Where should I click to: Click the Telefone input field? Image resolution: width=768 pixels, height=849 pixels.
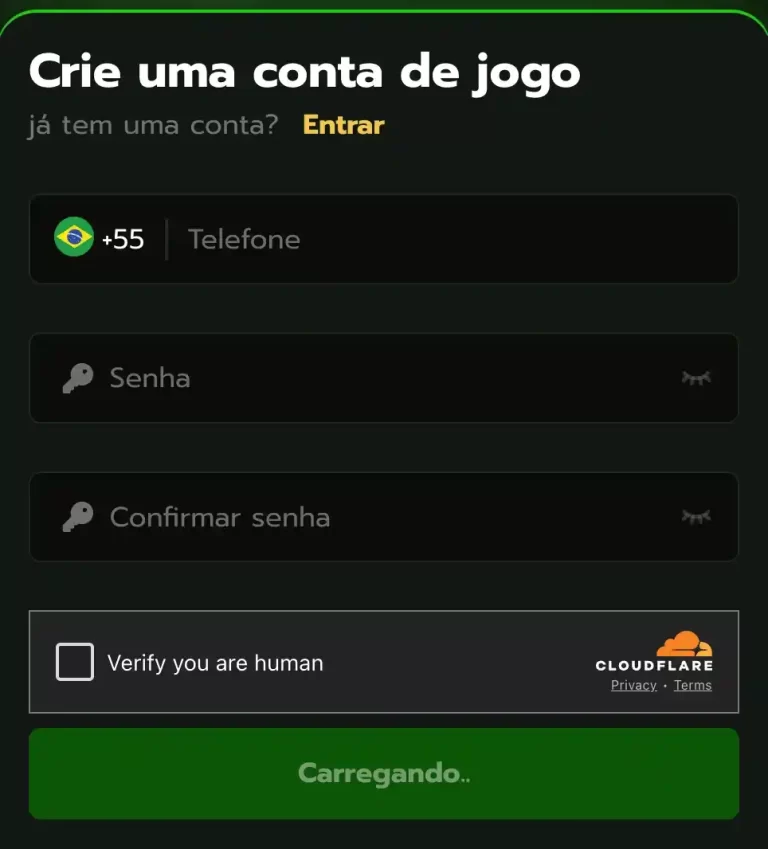[400, 239]
